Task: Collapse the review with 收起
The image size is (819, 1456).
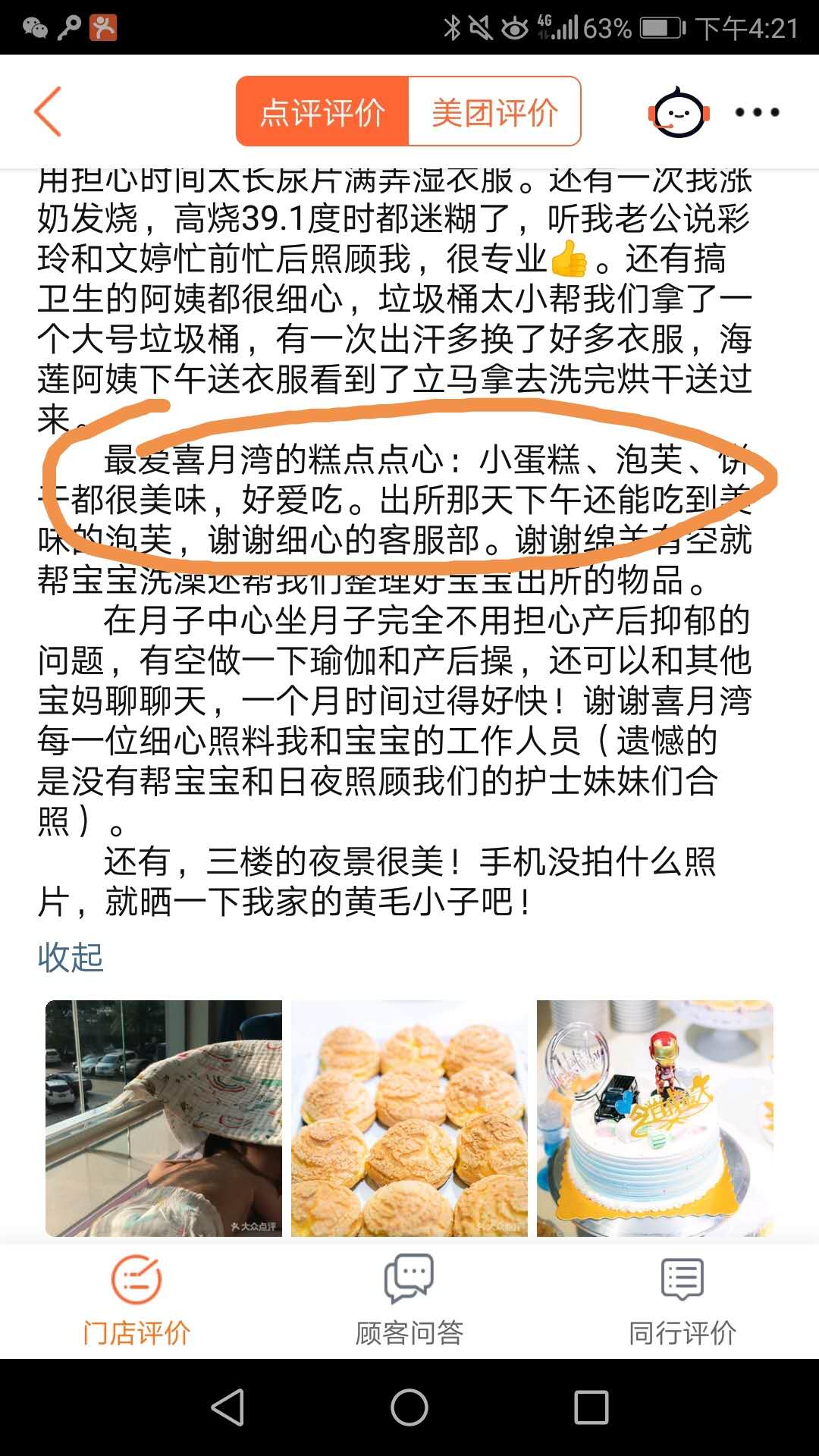Action: click(71, 957)
